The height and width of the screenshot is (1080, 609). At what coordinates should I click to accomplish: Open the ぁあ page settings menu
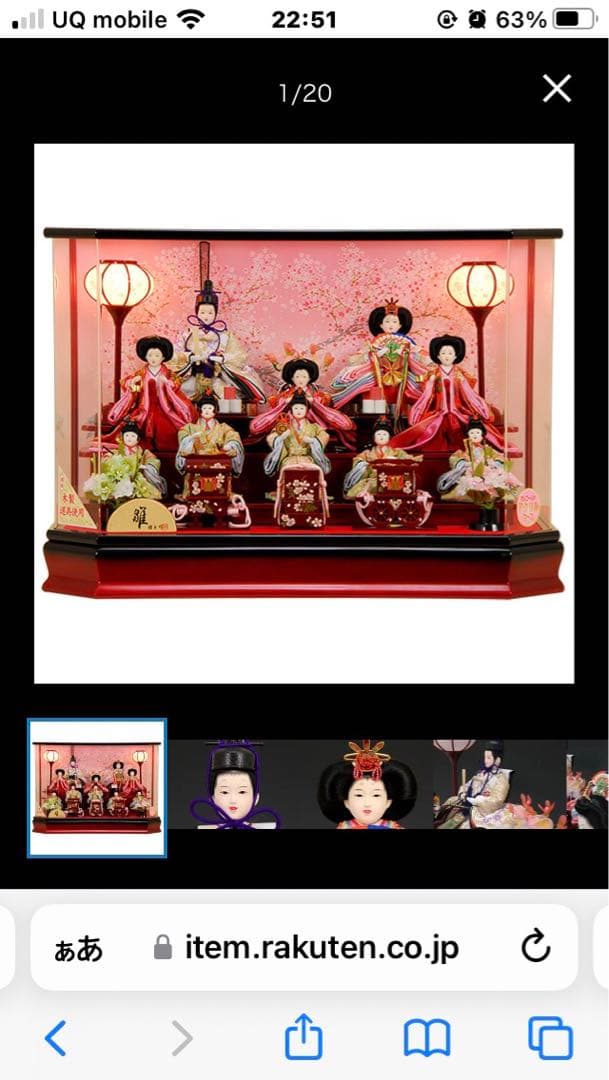pyautogui.click(x=78, y=948)
